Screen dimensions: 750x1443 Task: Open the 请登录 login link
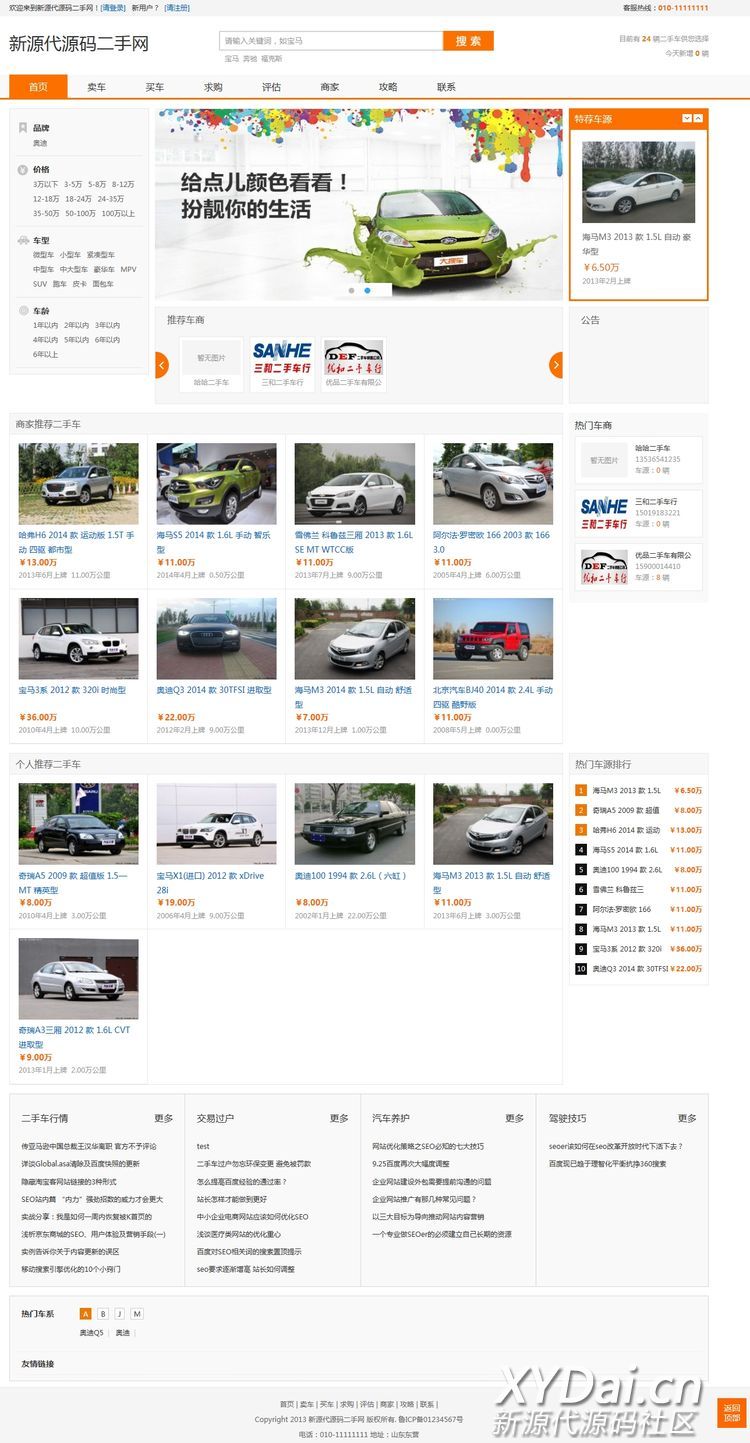point(113,8)
